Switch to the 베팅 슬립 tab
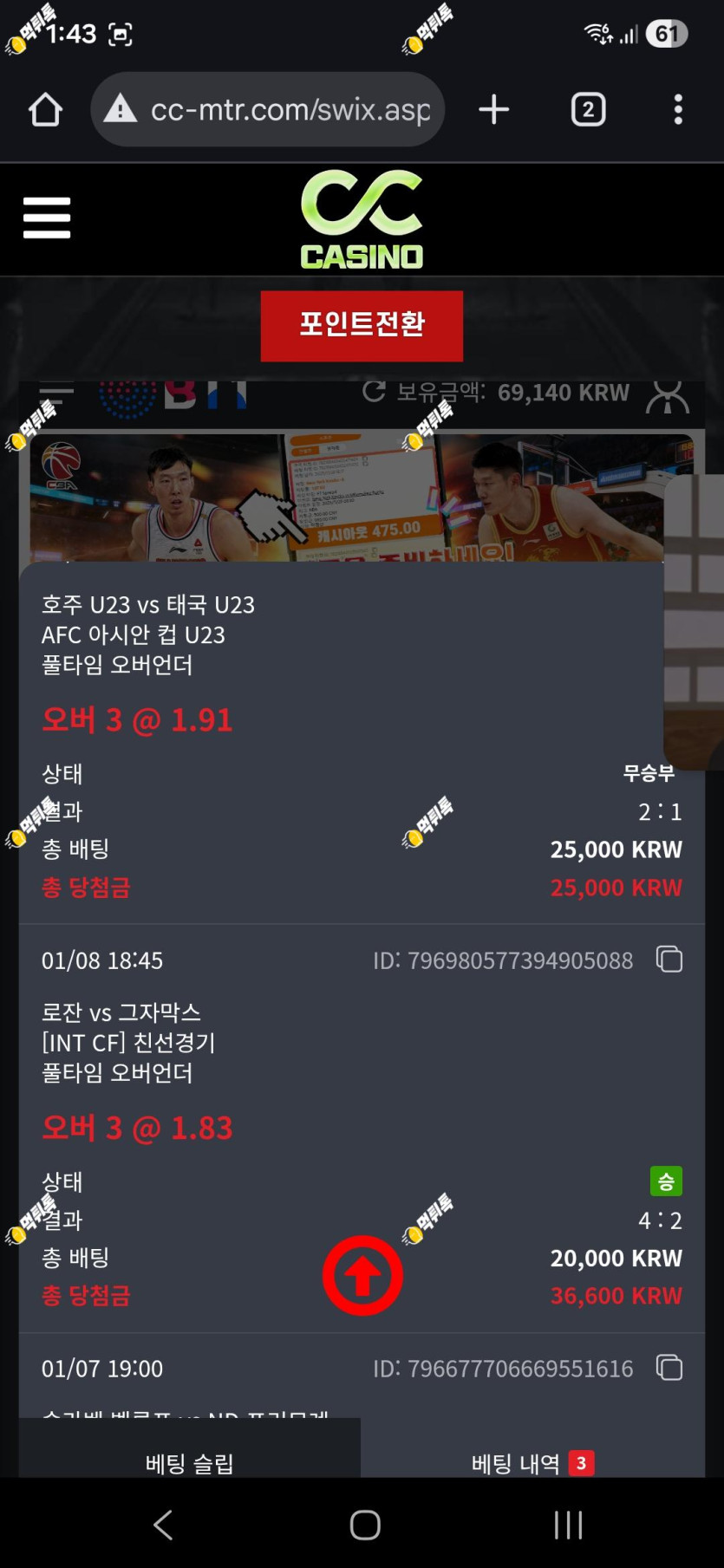Image resolution: width=724 pixels, height=1568 pixels. coord(189,1463)
